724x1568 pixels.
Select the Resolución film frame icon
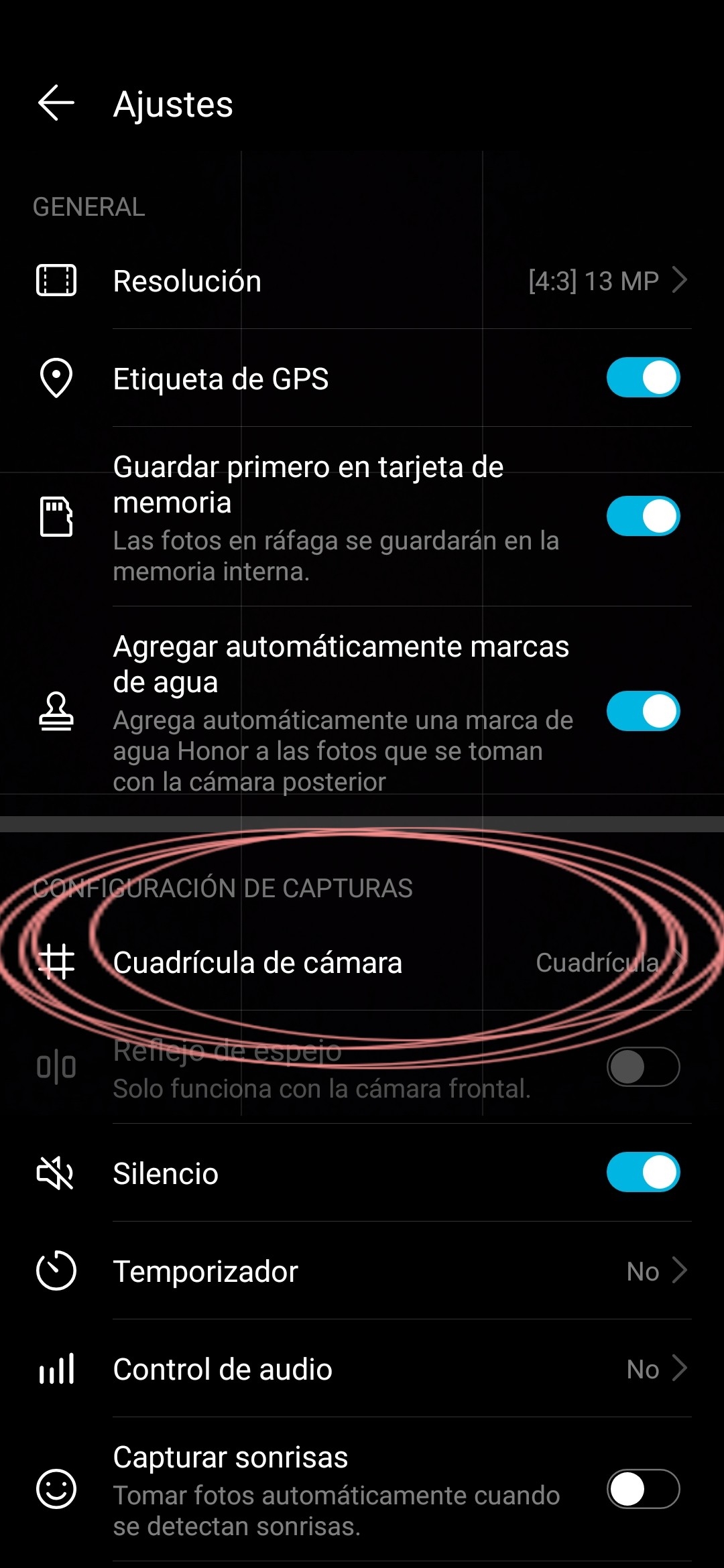(56, 281)
